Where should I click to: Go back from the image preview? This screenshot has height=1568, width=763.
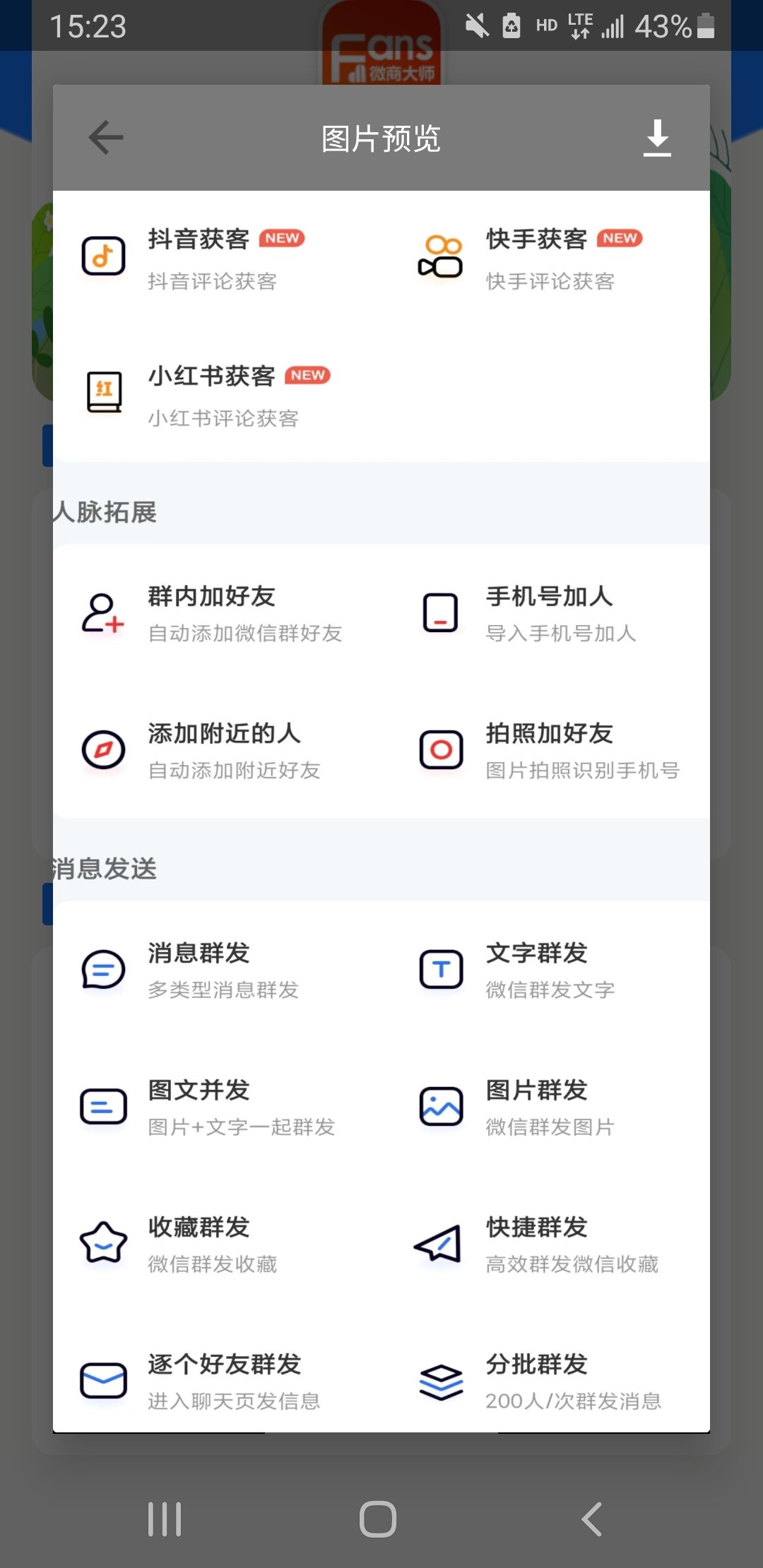(106, 137)
